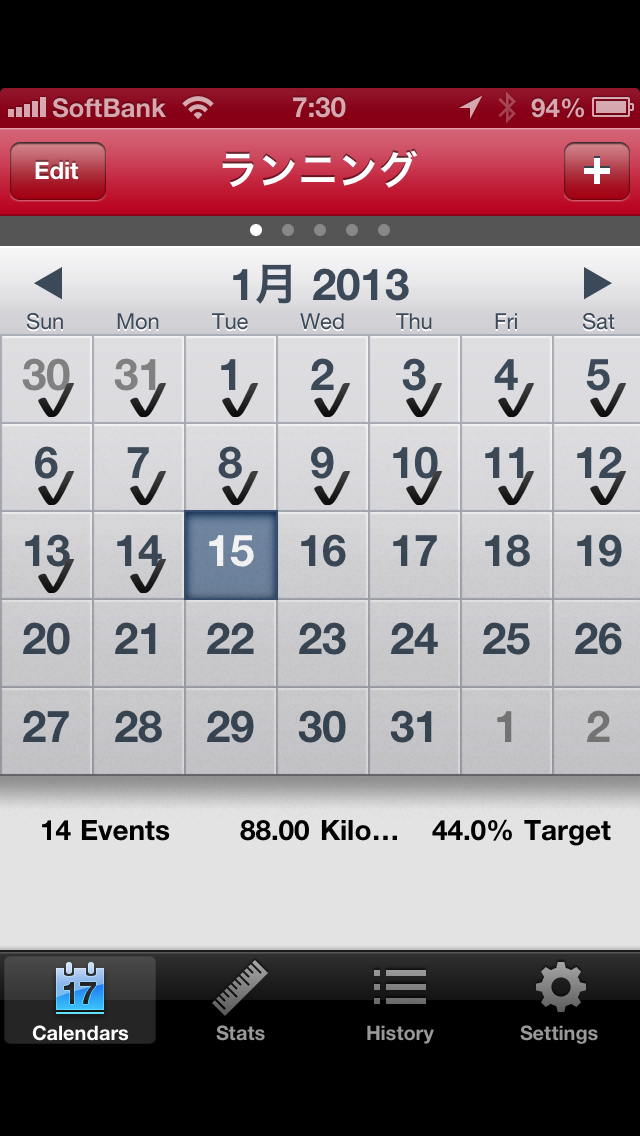Tap the calendar page indicator dots
The image size is (640, 1136).
point(320,230)
